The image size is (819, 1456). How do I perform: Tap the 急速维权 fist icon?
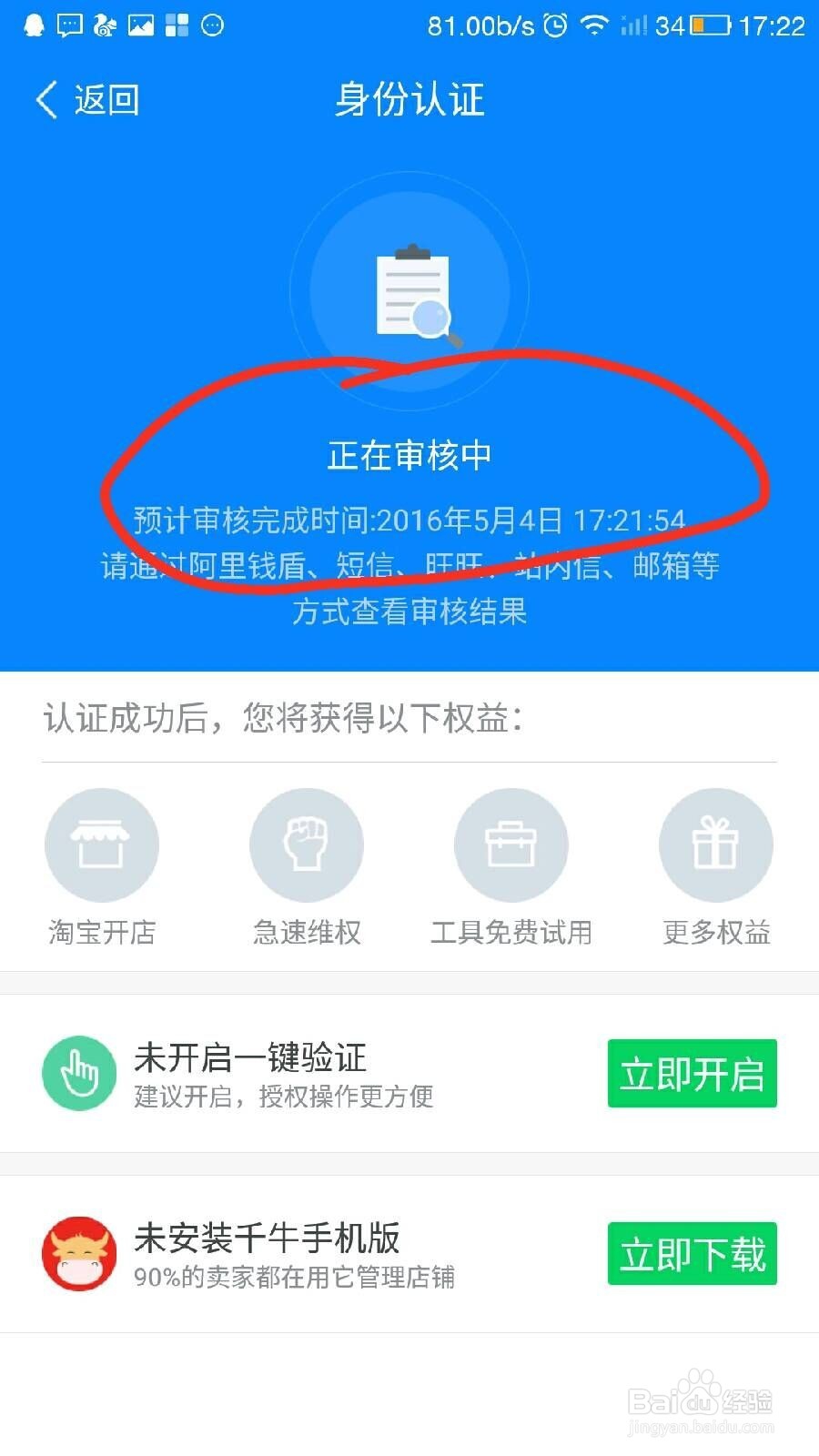[x=307, y=844]
